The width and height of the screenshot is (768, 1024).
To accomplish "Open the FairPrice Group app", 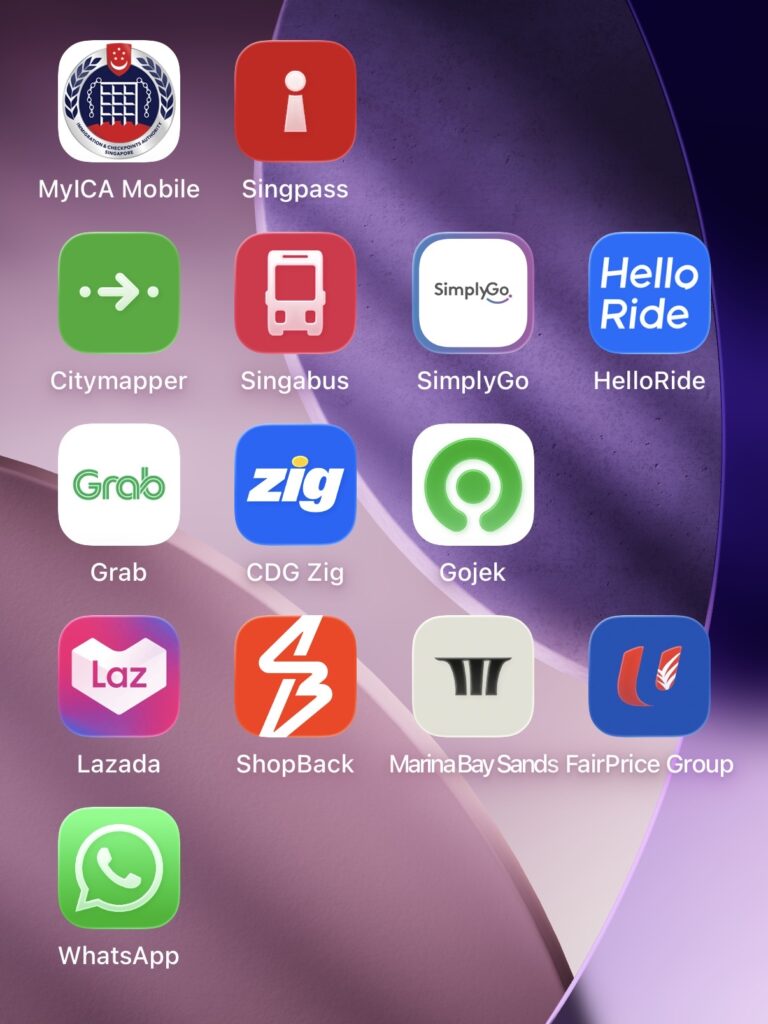I will [649, 676].
